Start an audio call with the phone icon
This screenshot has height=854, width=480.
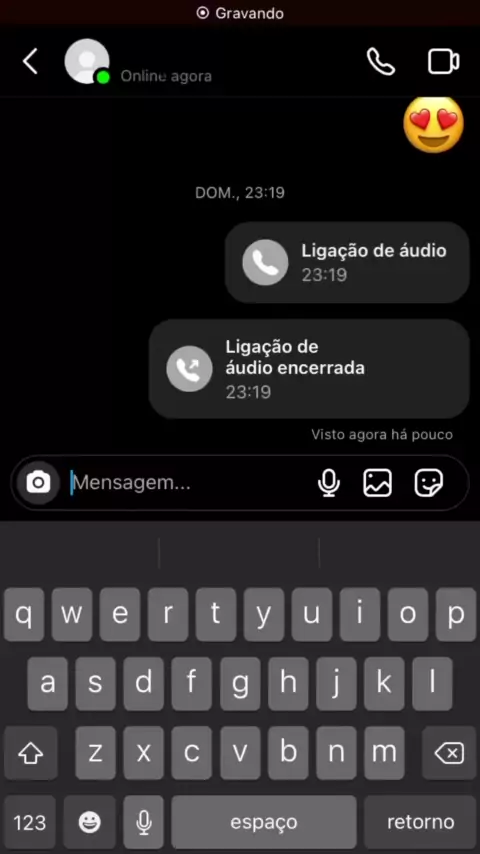(380, 61)
